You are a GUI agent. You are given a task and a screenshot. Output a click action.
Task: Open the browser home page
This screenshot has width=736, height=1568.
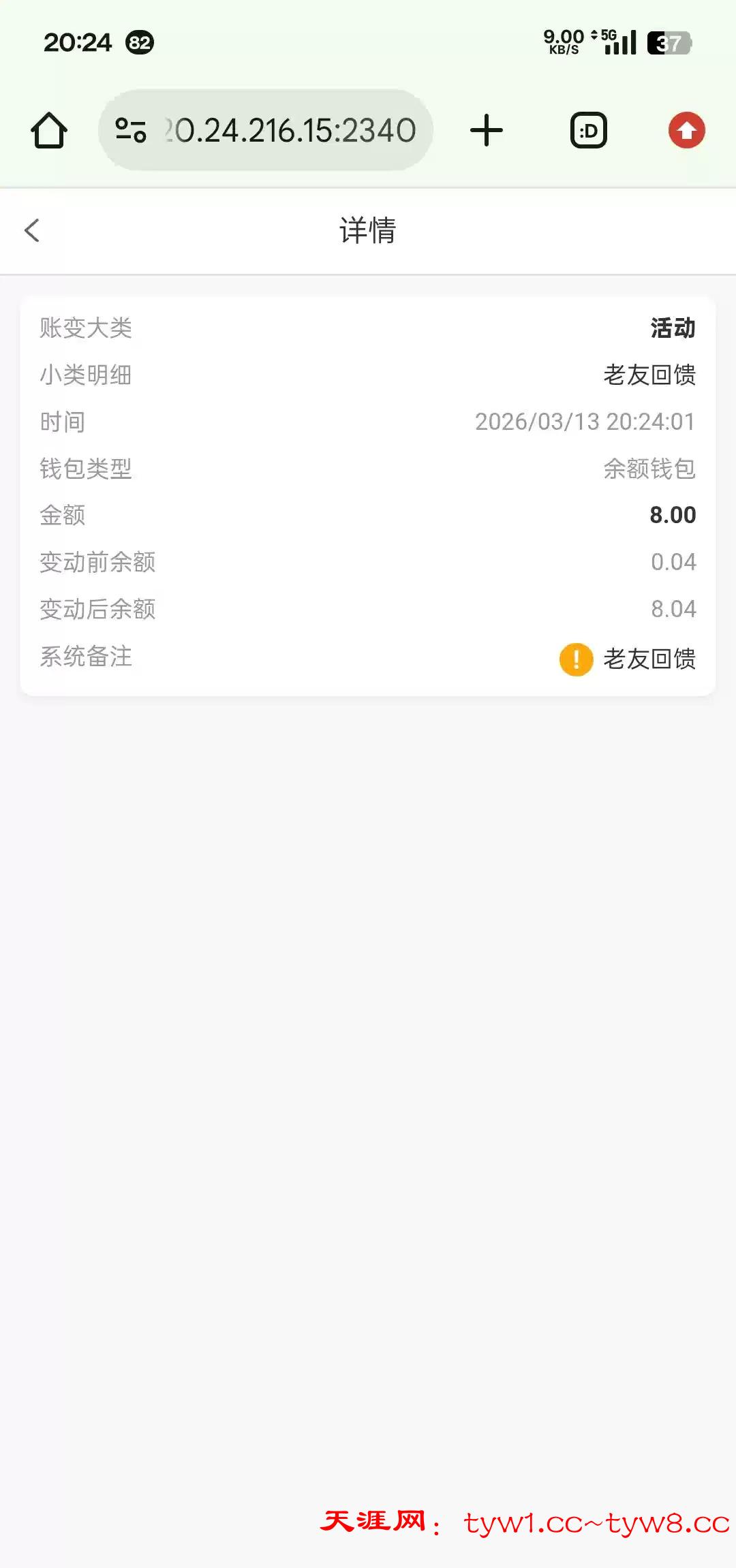pyautogui.click(x=49, y=130)
